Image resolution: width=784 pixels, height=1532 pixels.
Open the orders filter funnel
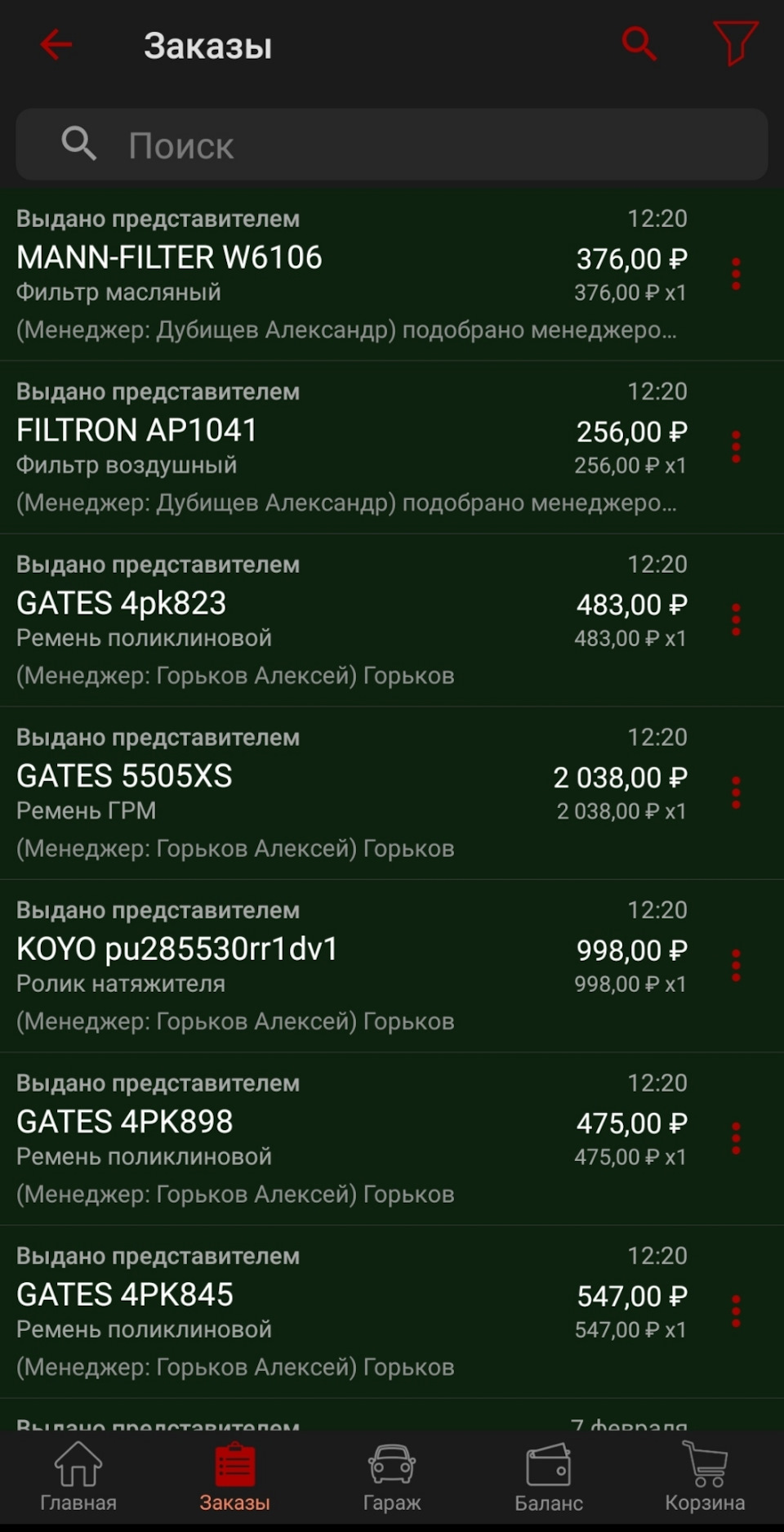point(735,43)
